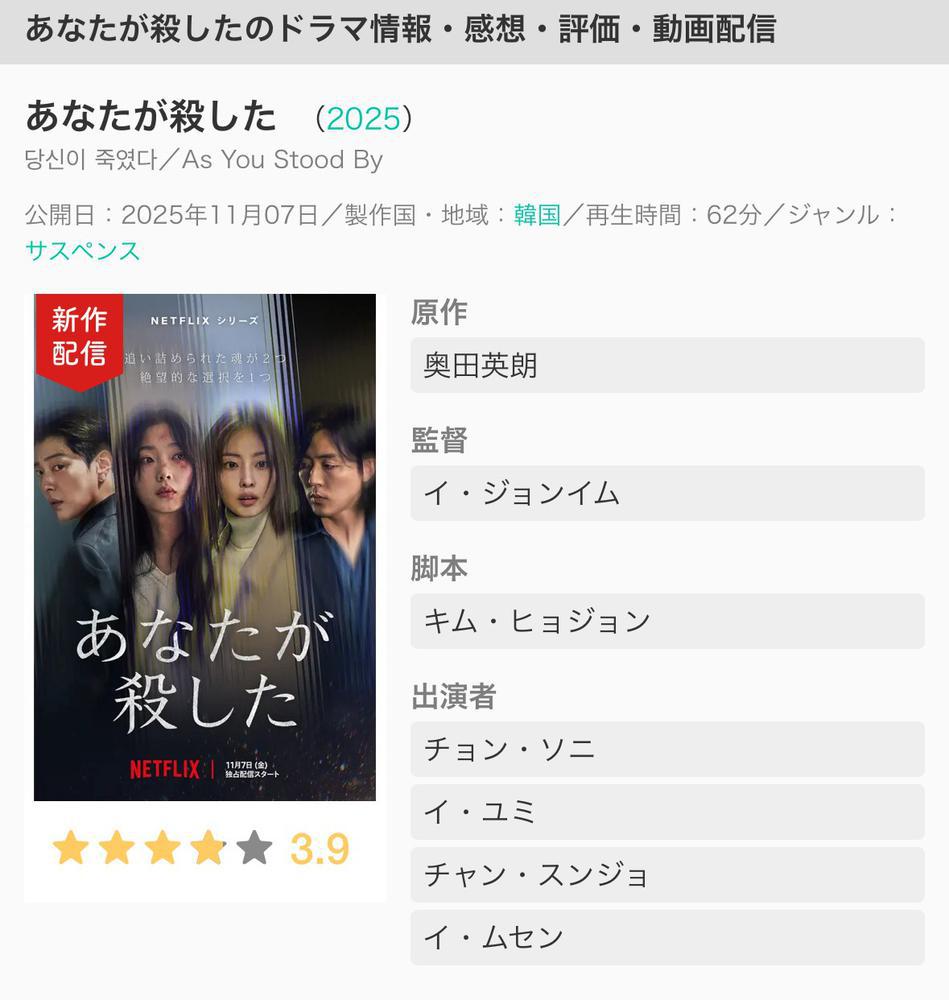Screen dimensions: 949x1000
Task: Open director イ・ジョンイム
Action: 667,493
